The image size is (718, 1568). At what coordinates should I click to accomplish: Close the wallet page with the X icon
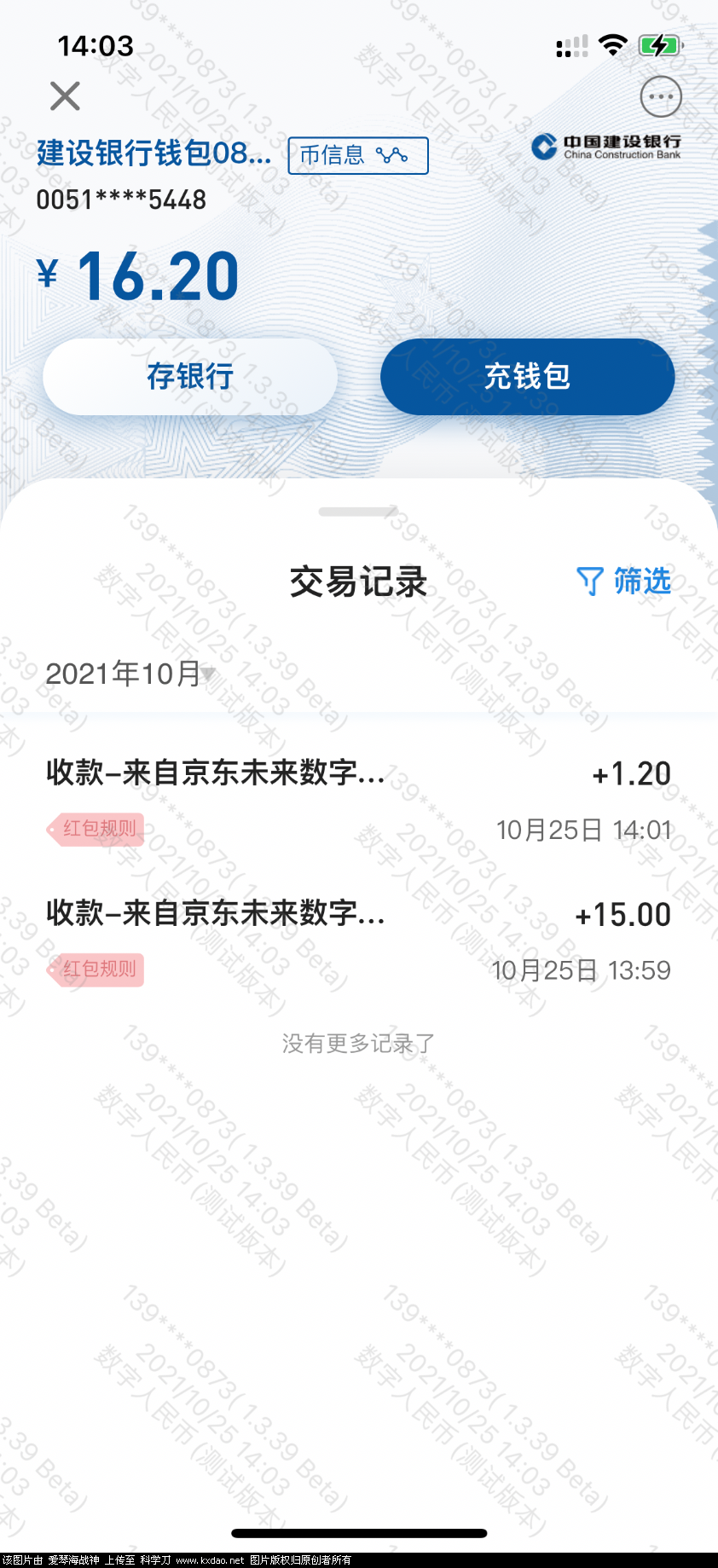click(x=64, y=96)
